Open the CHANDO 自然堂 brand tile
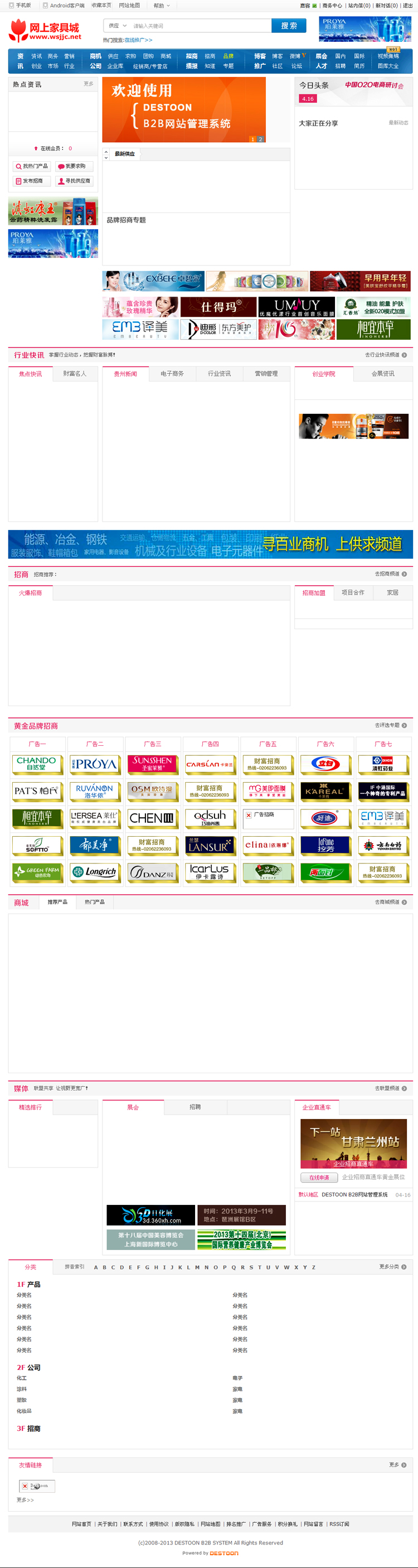The width and height of the screenshot is (418, 1568). click(37, 764)
